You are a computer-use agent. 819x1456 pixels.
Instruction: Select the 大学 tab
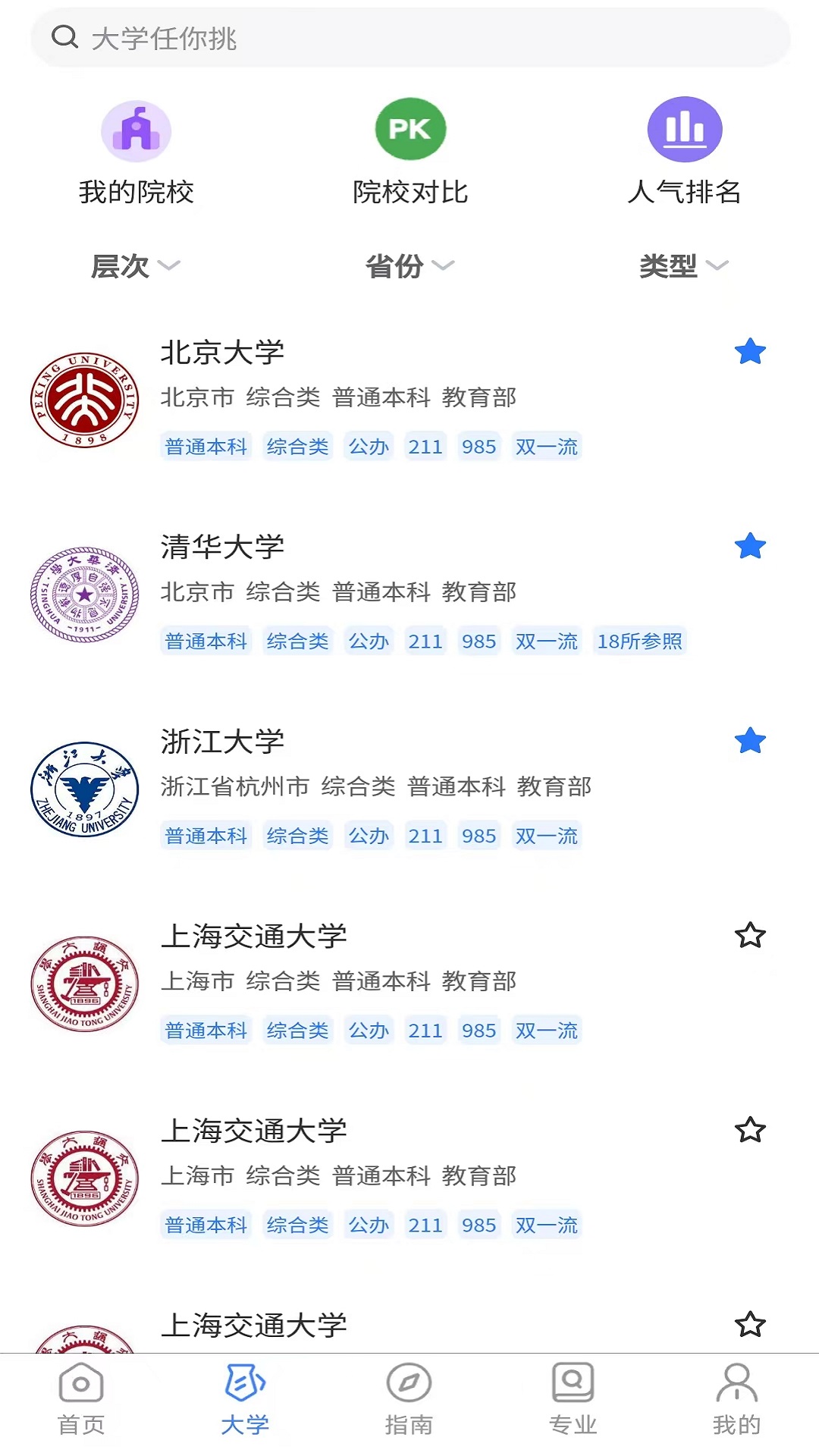(245, 1400)
